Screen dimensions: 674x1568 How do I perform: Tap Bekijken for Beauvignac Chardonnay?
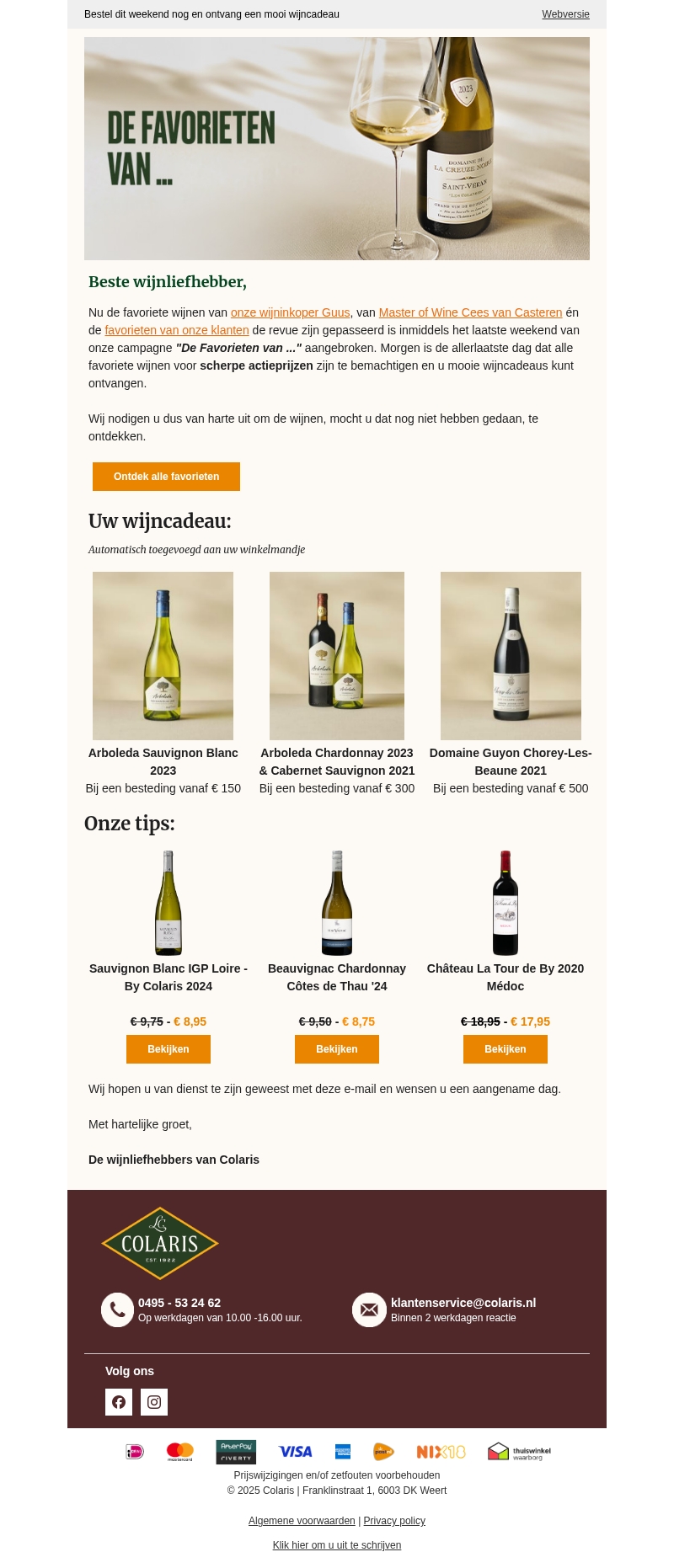point(337,1049)
